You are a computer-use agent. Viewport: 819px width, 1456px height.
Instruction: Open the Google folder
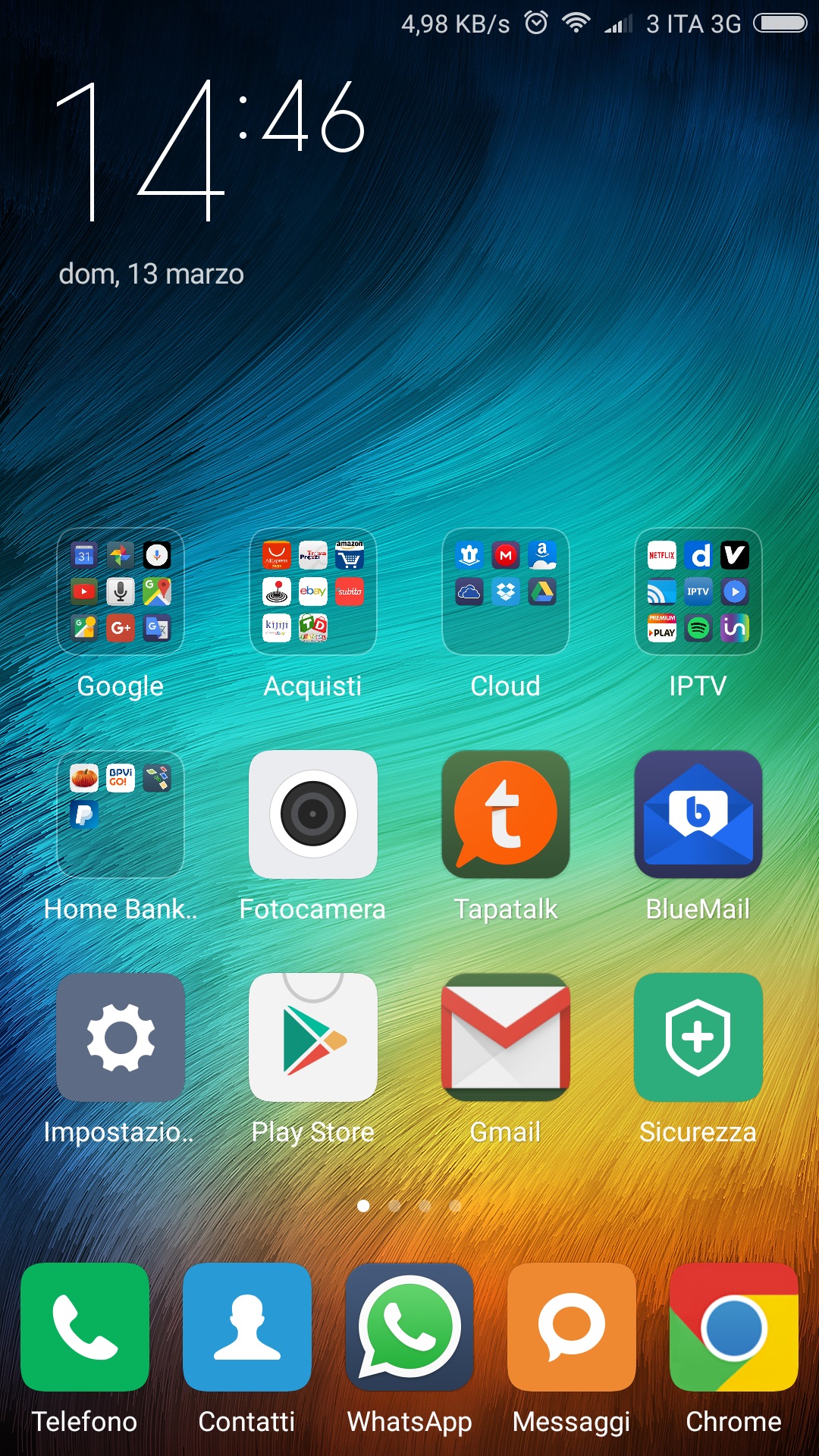point(121,591)
